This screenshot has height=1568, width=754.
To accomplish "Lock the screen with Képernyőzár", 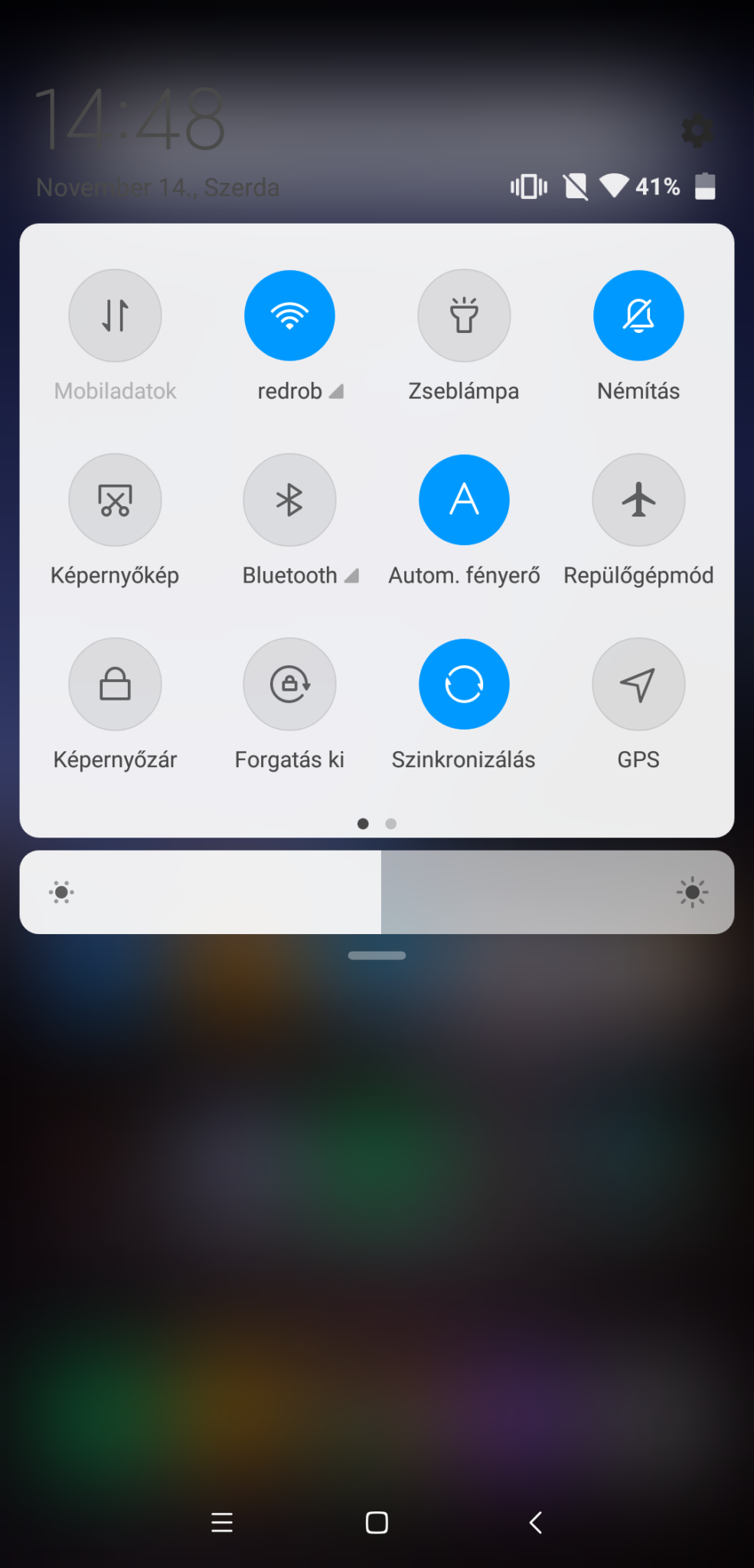I will [115, 684].
